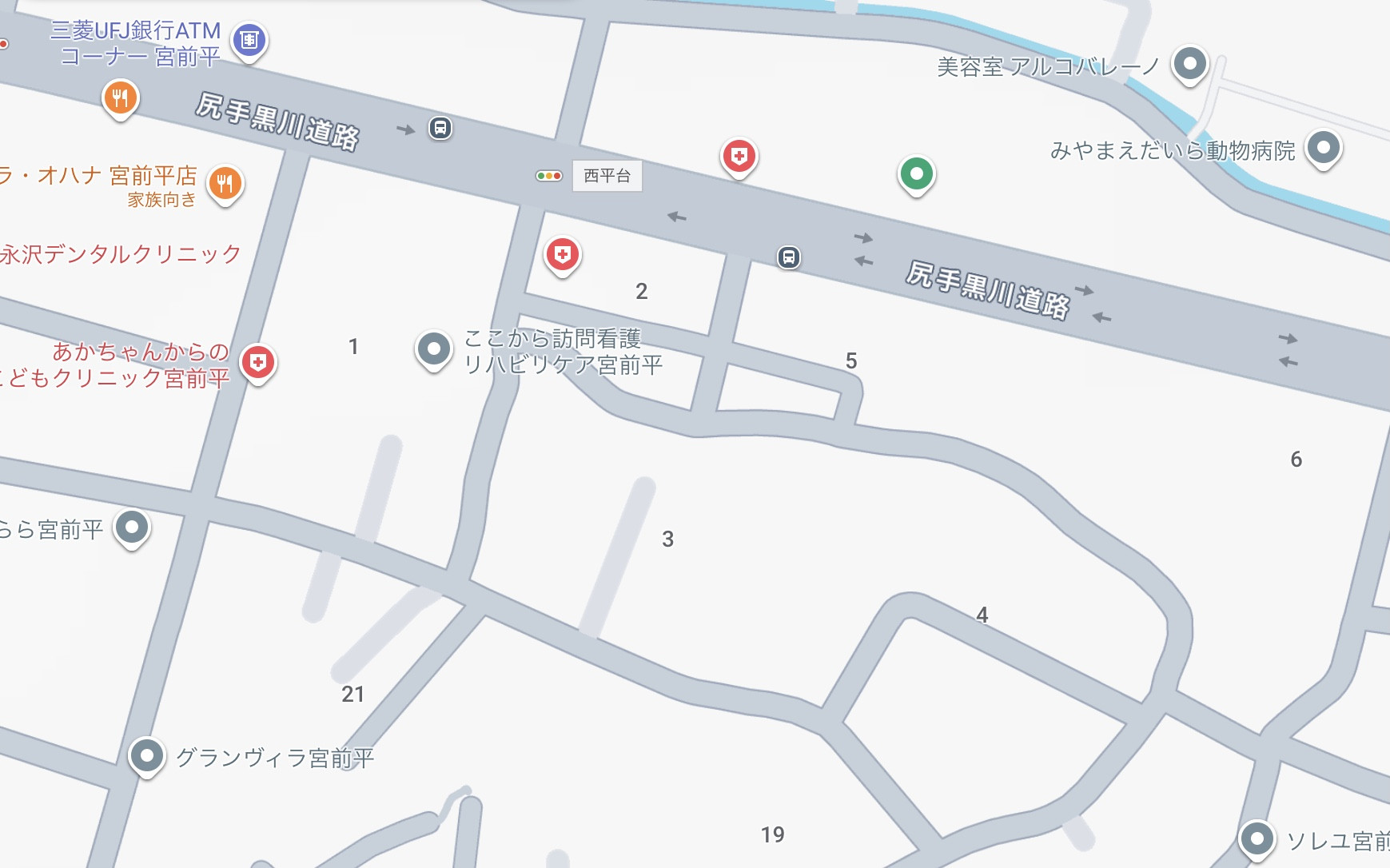Tap the らら宮前平 location pin

(132, 528)
